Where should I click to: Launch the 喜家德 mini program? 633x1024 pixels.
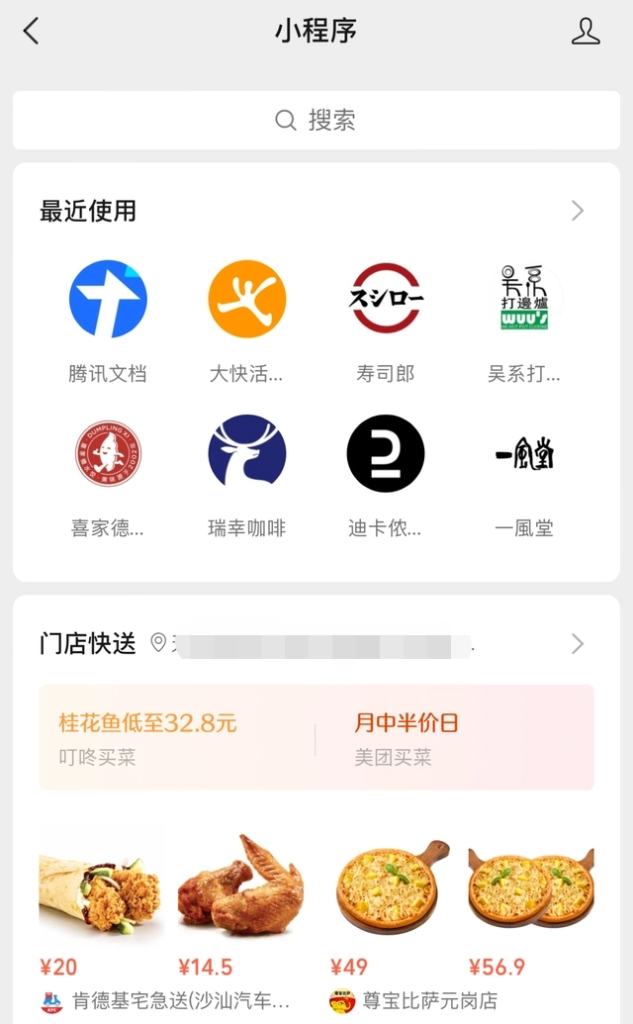(108, 454)
